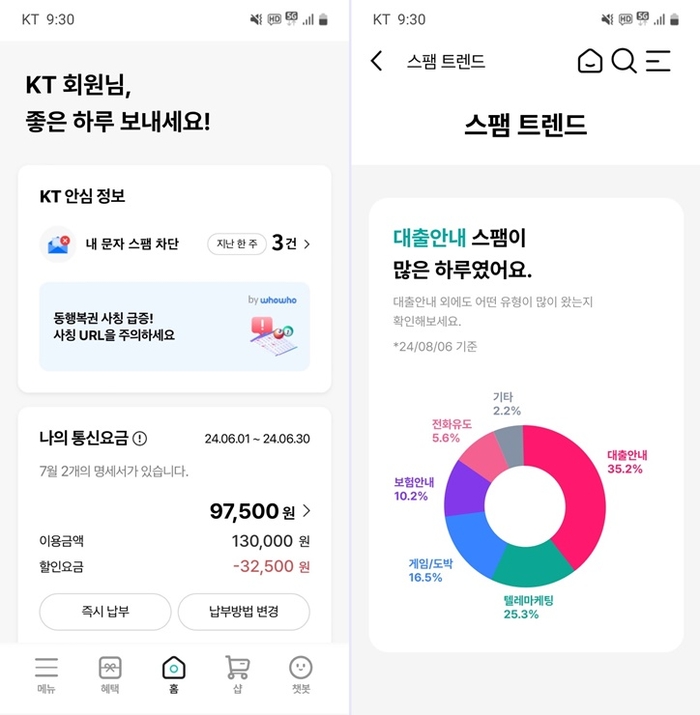Show info about 나의 통신요금
The height and width of the screenshot is (715, 700).
(x=140, y=438)
